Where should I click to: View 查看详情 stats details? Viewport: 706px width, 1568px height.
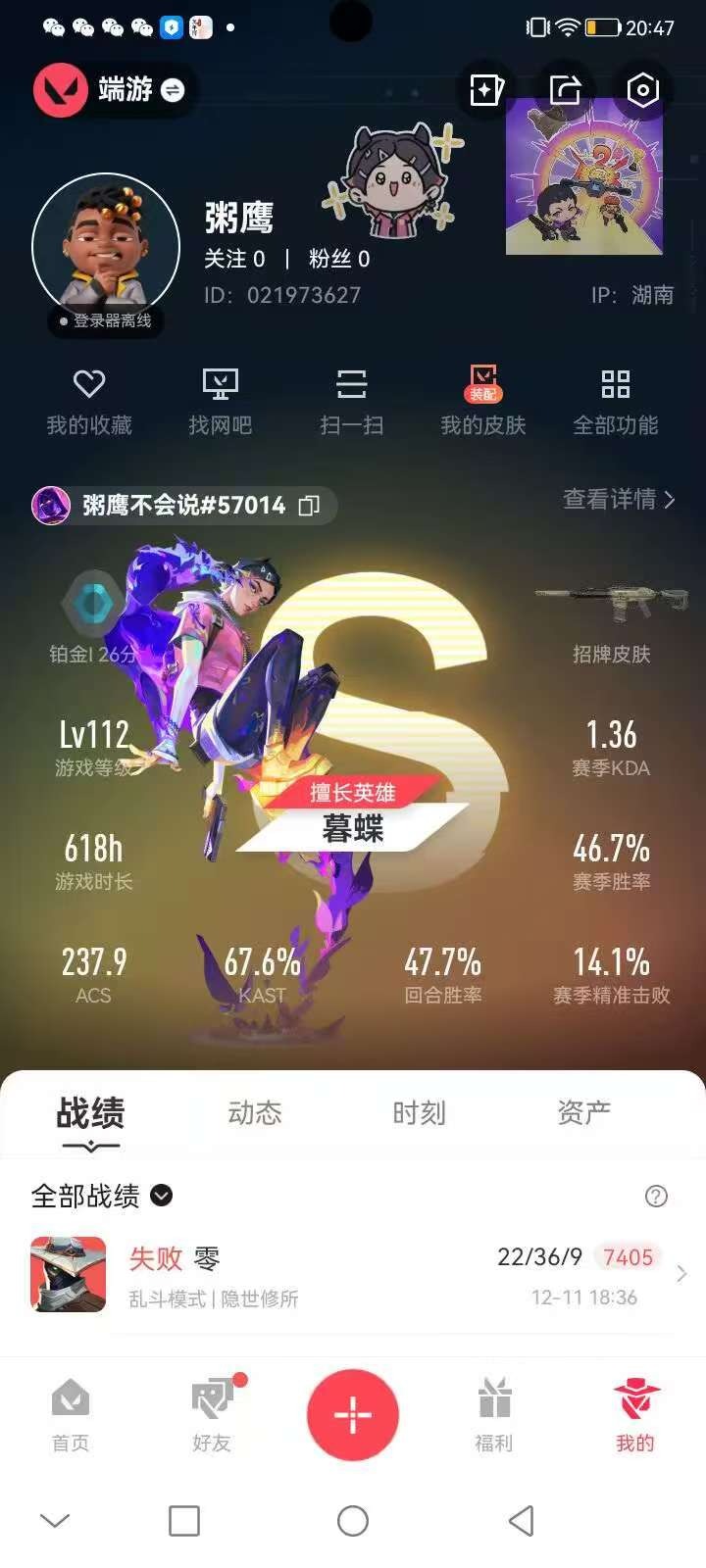(618, 500)
